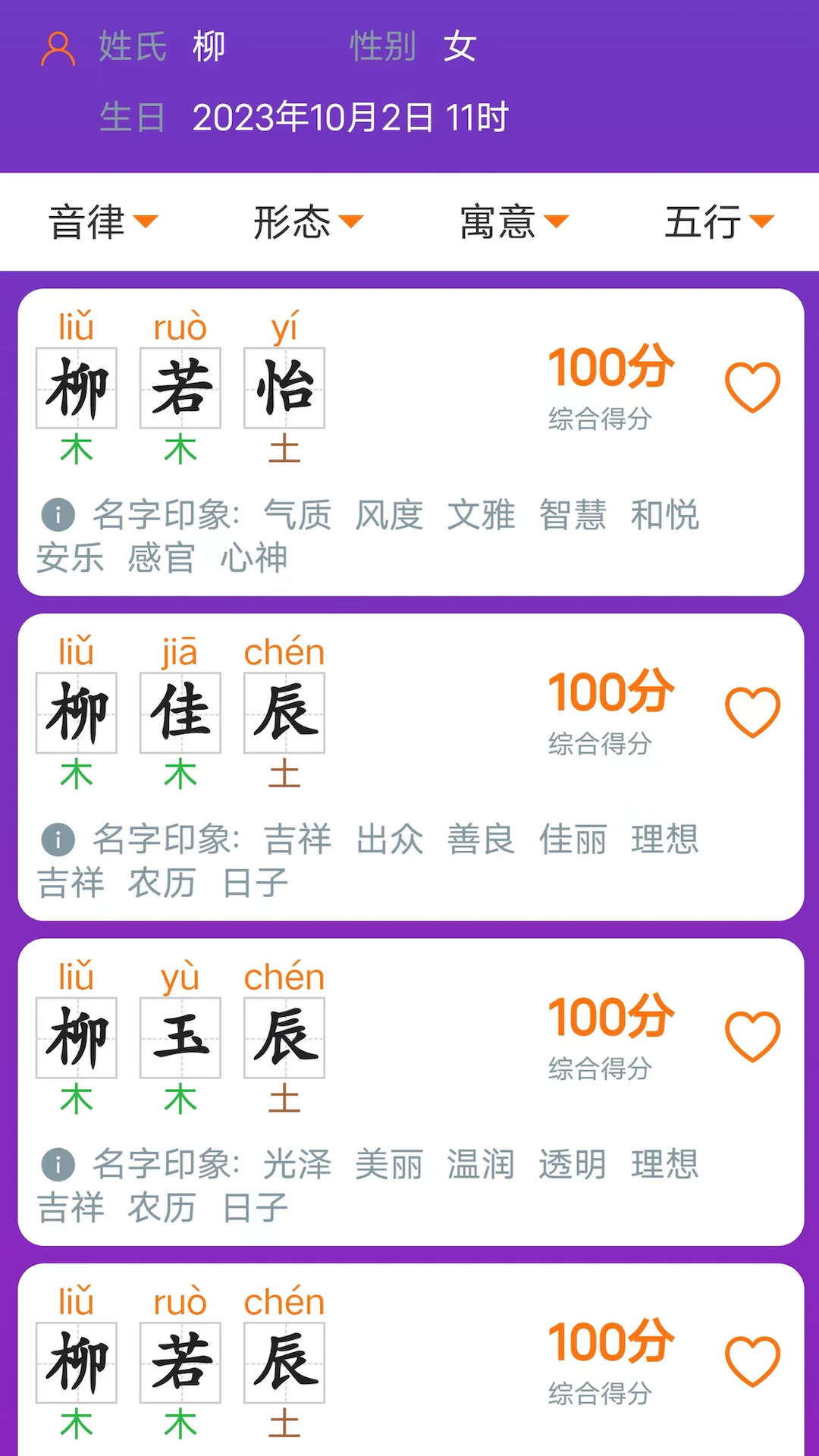This screenshot has width=819, height=1456.
Task: Open the 五行 filter dropdown
Action: coord(717,221)
